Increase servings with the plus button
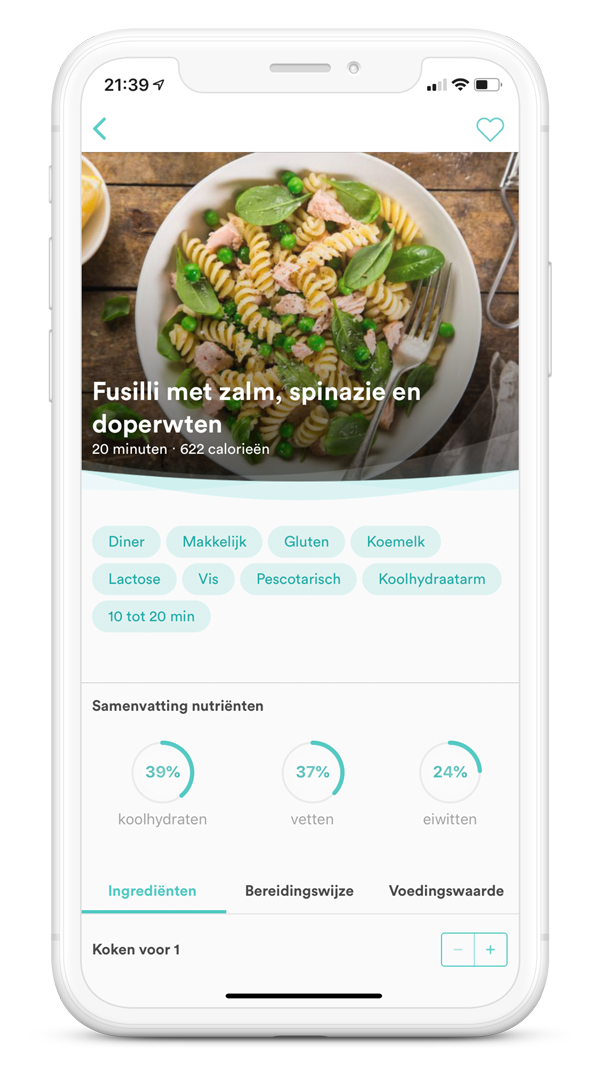This screenshot has width=600, height=1065. (x=490, y=950)
